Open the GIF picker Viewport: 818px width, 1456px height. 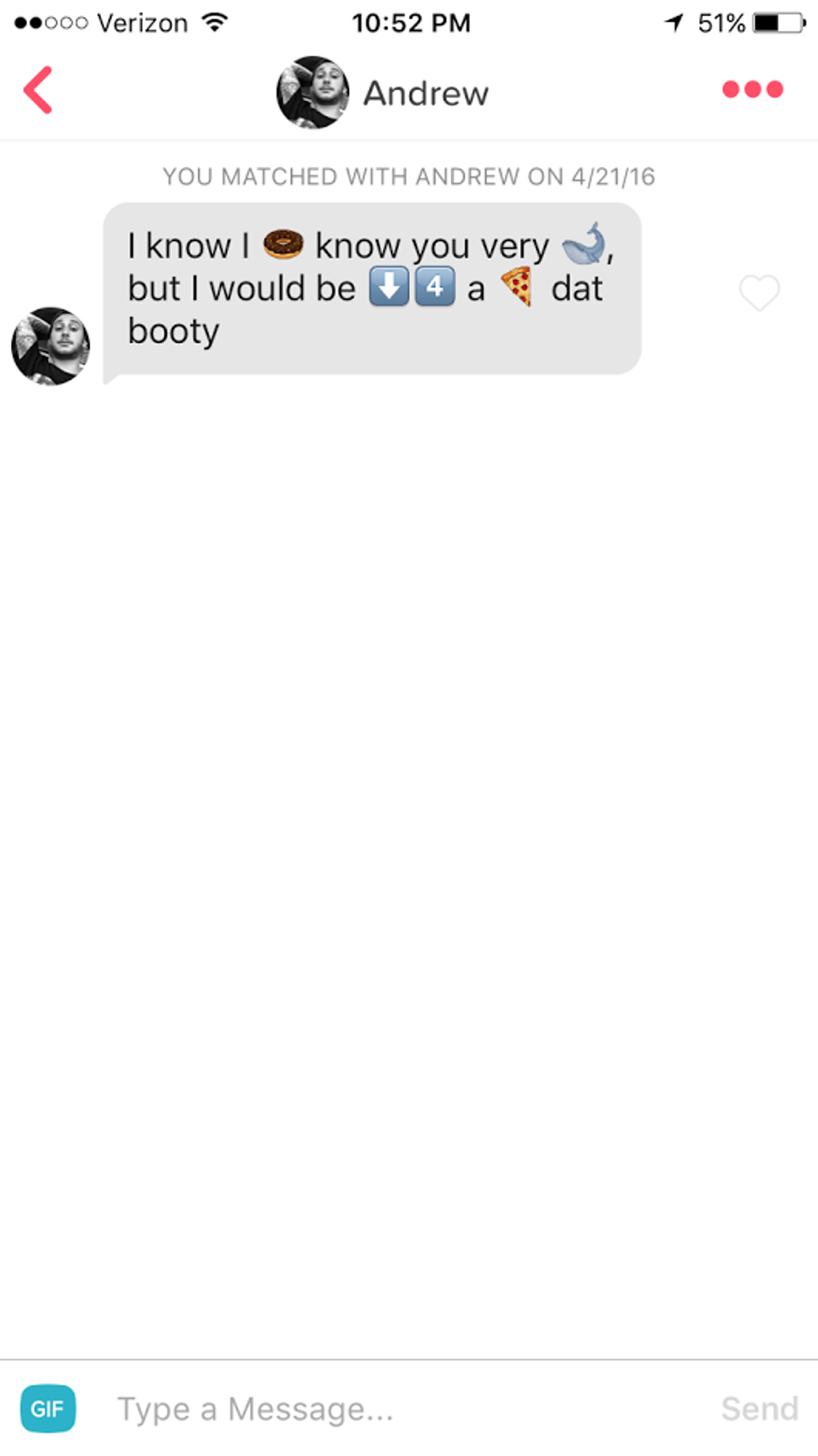48,1408
